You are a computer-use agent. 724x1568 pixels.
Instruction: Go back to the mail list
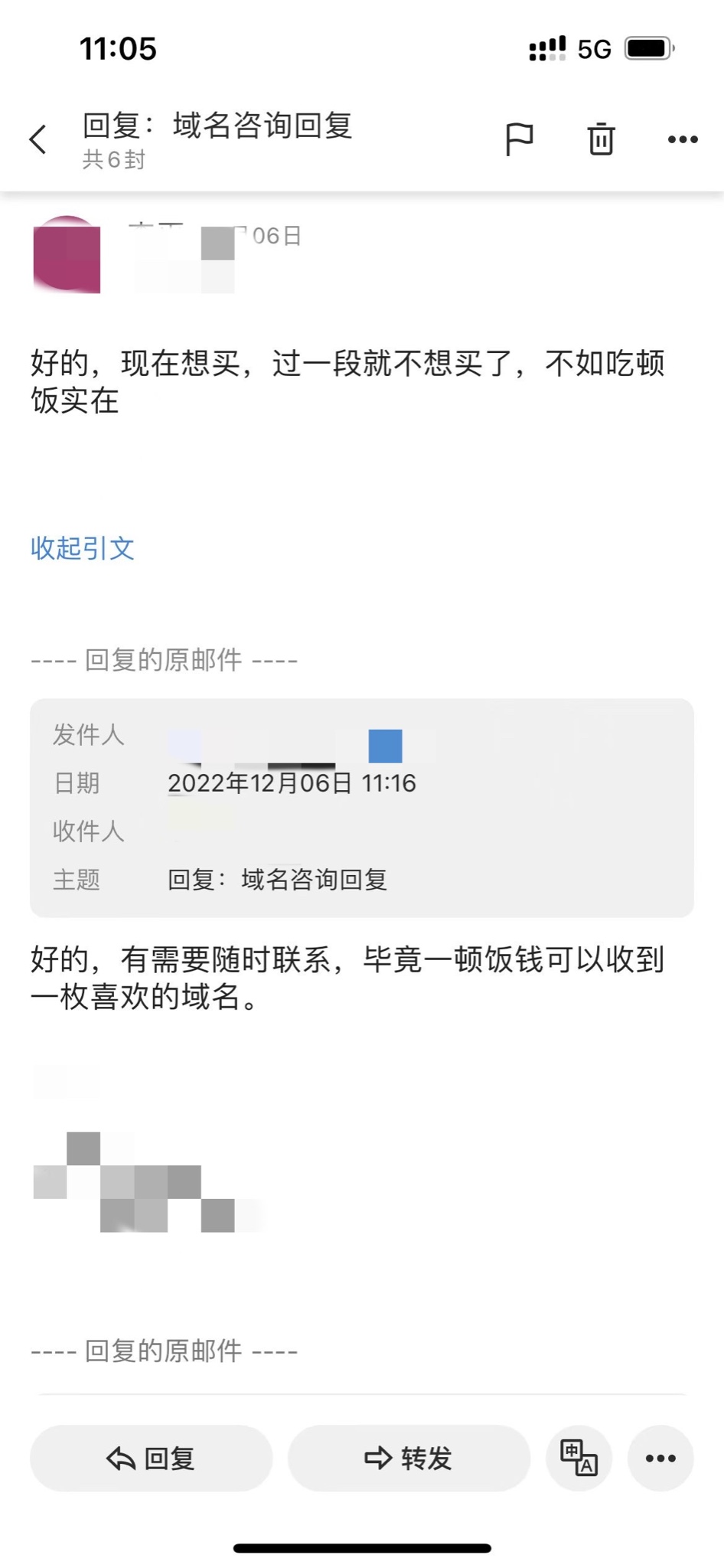tap(38, 139)
